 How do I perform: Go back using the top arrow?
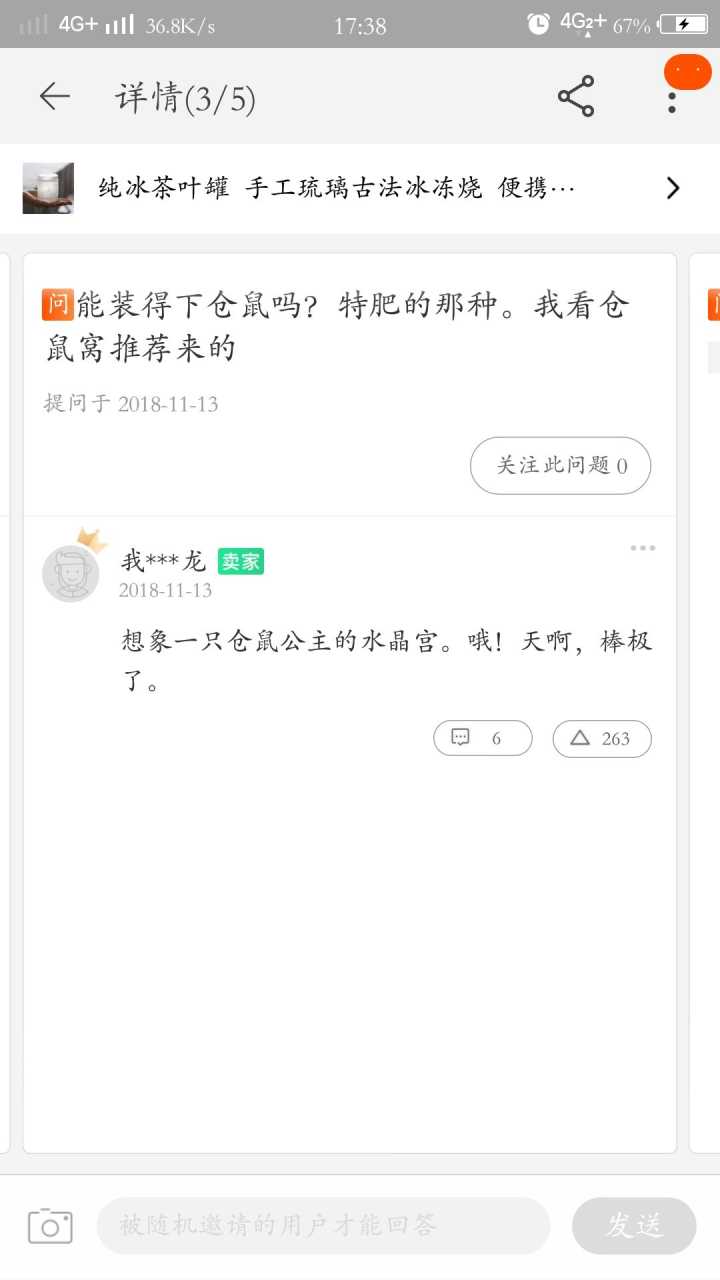[x=54, y=96]
